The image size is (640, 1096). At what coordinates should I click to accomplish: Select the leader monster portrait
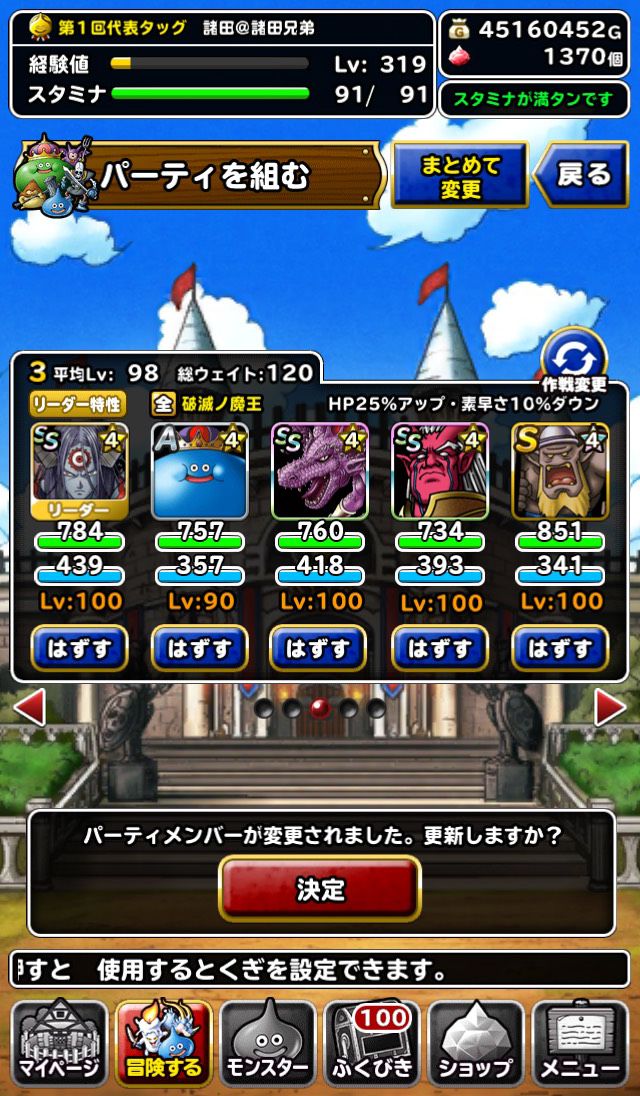coord(80,471)
